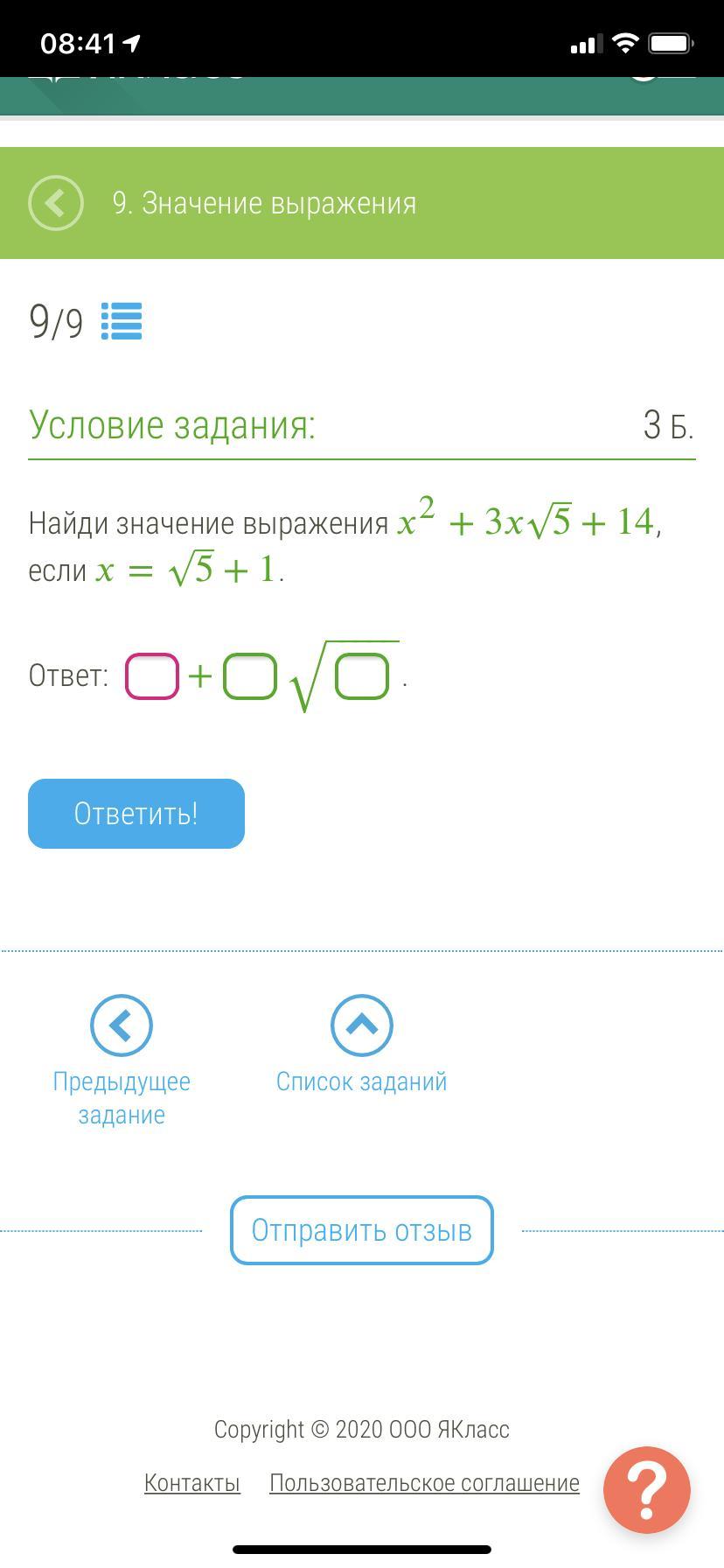The width and height of the screenshot is (724, 1568).
Task: Open the Контакты link
Action: pyautogui.click(x=192, y=1482)
